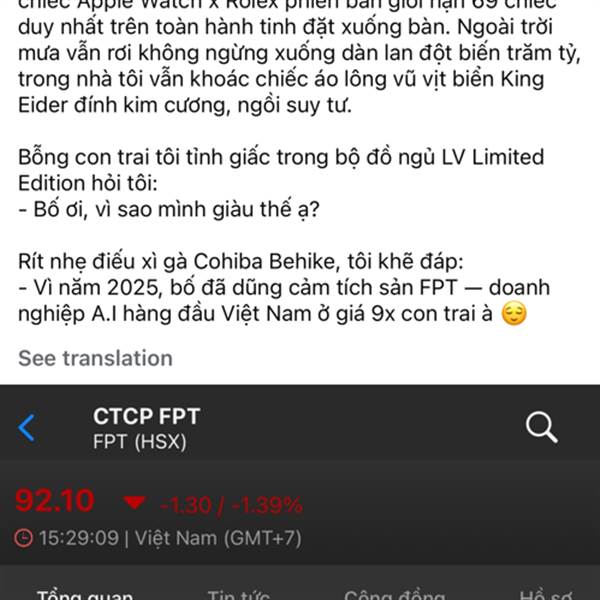Tap See translation under the post
Viewport: 600px width, 600px height.
95,358
